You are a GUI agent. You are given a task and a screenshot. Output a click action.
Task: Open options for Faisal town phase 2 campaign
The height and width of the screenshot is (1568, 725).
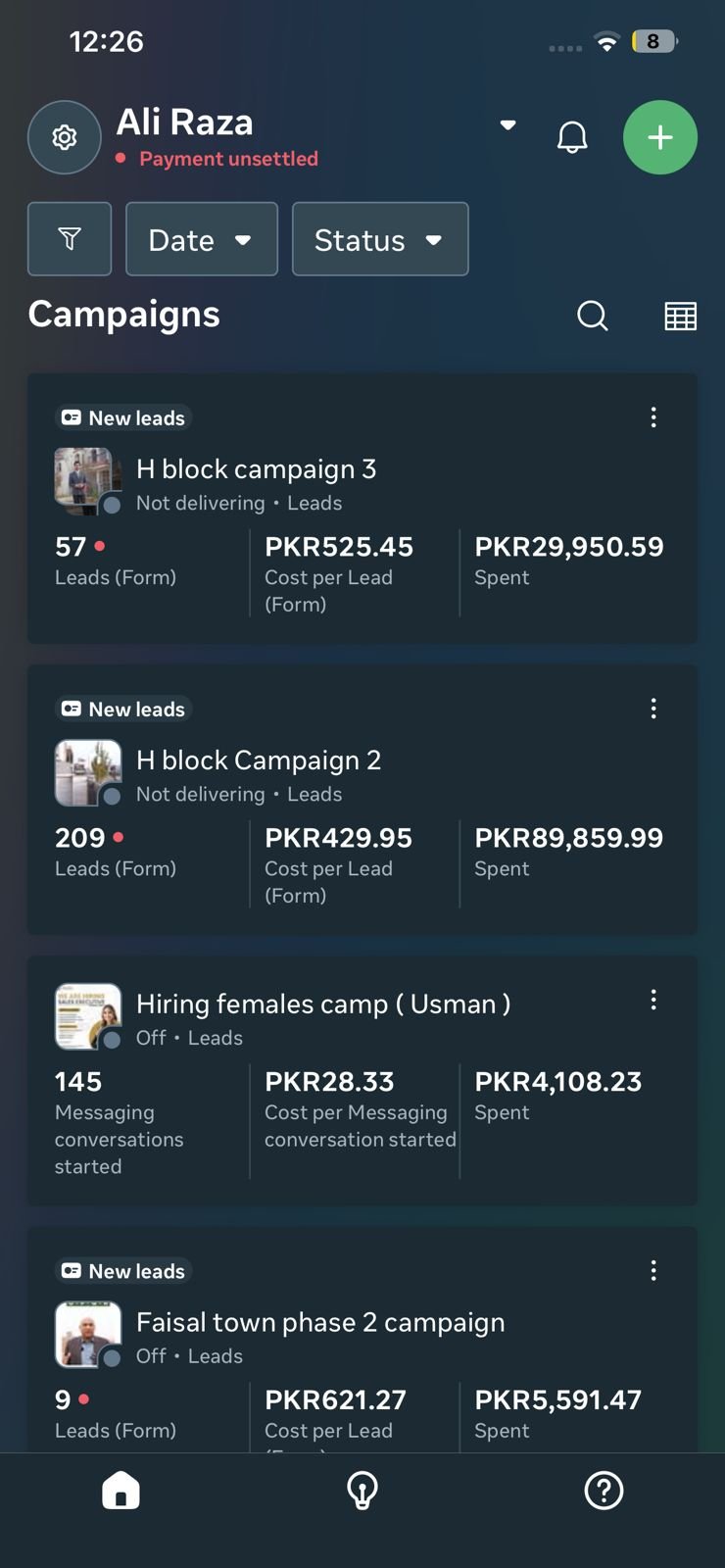653,1271
